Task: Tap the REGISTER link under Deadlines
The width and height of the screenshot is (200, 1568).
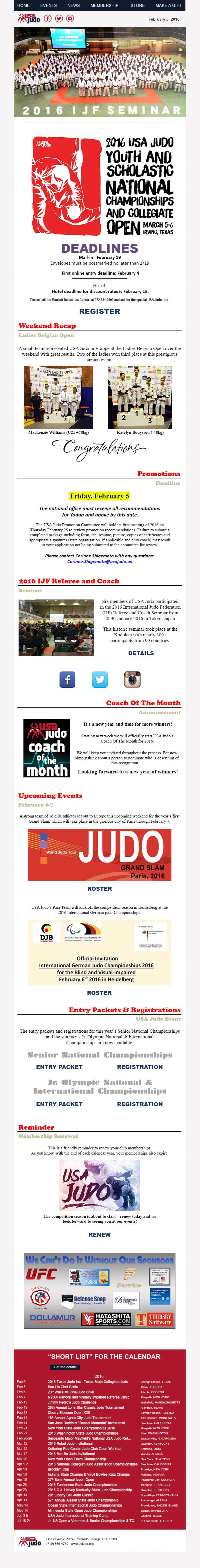Action: pyautogui.click(x=100, y=310)
